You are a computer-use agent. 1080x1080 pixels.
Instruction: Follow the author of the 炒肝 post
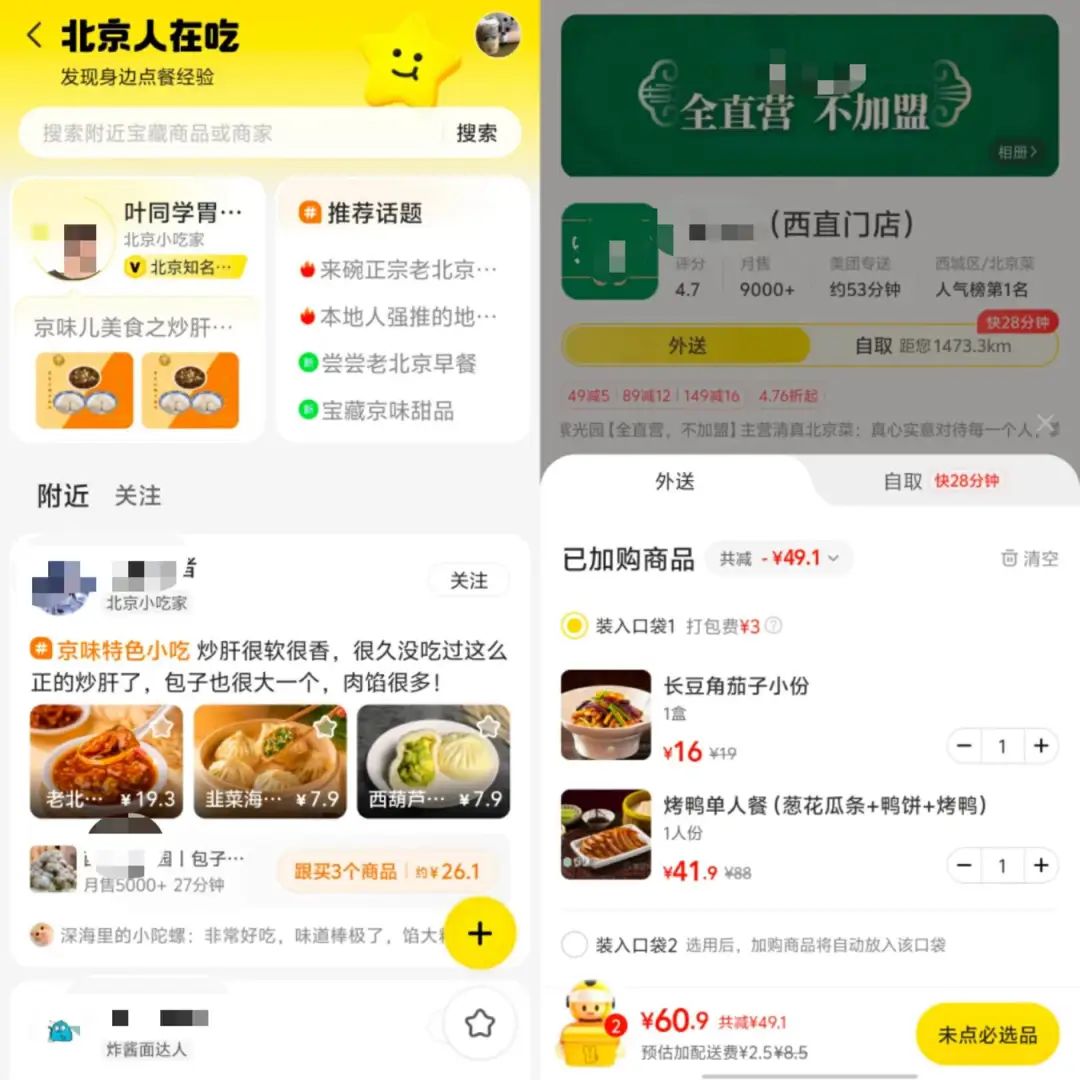468,580
